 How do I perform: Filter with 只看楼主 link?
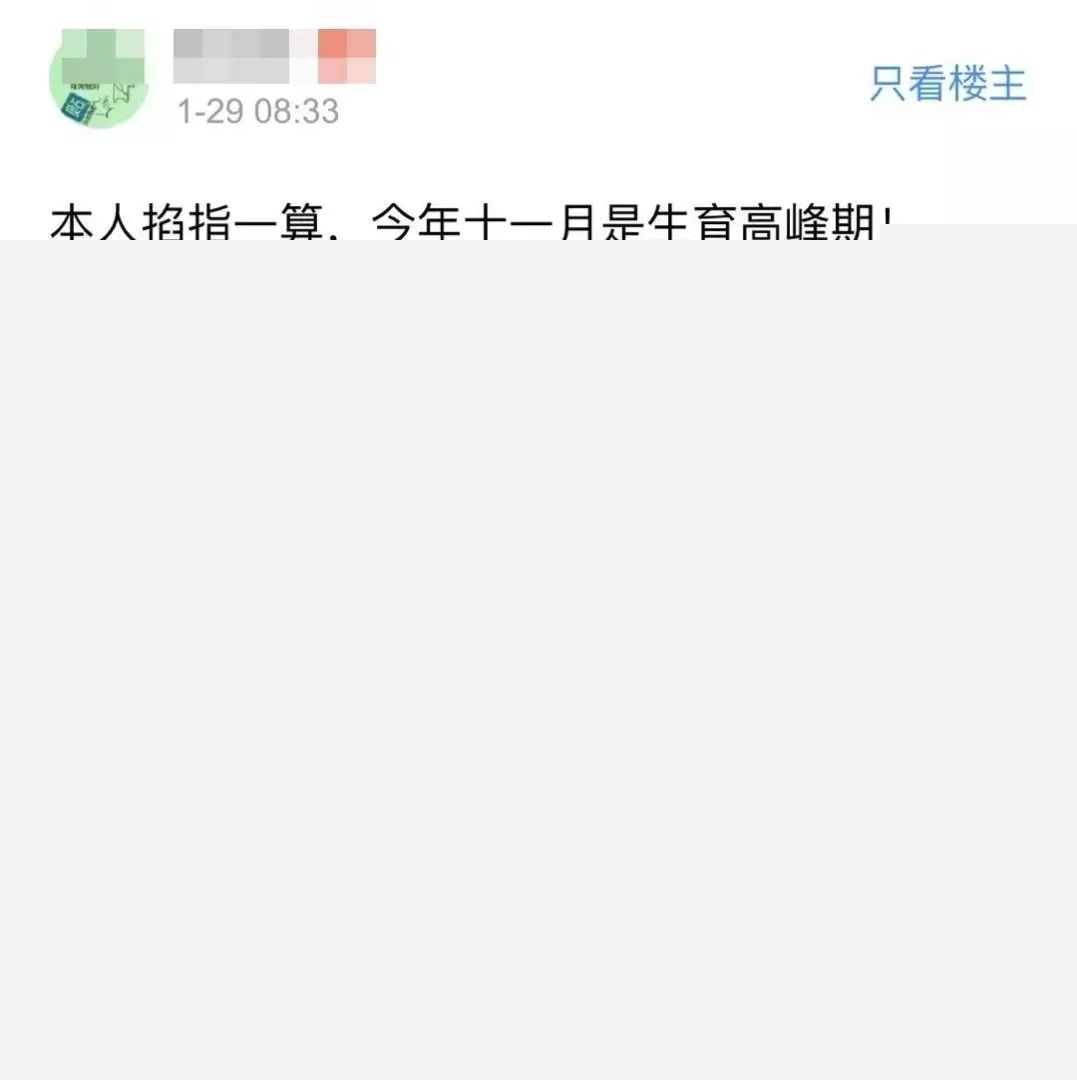947,83
